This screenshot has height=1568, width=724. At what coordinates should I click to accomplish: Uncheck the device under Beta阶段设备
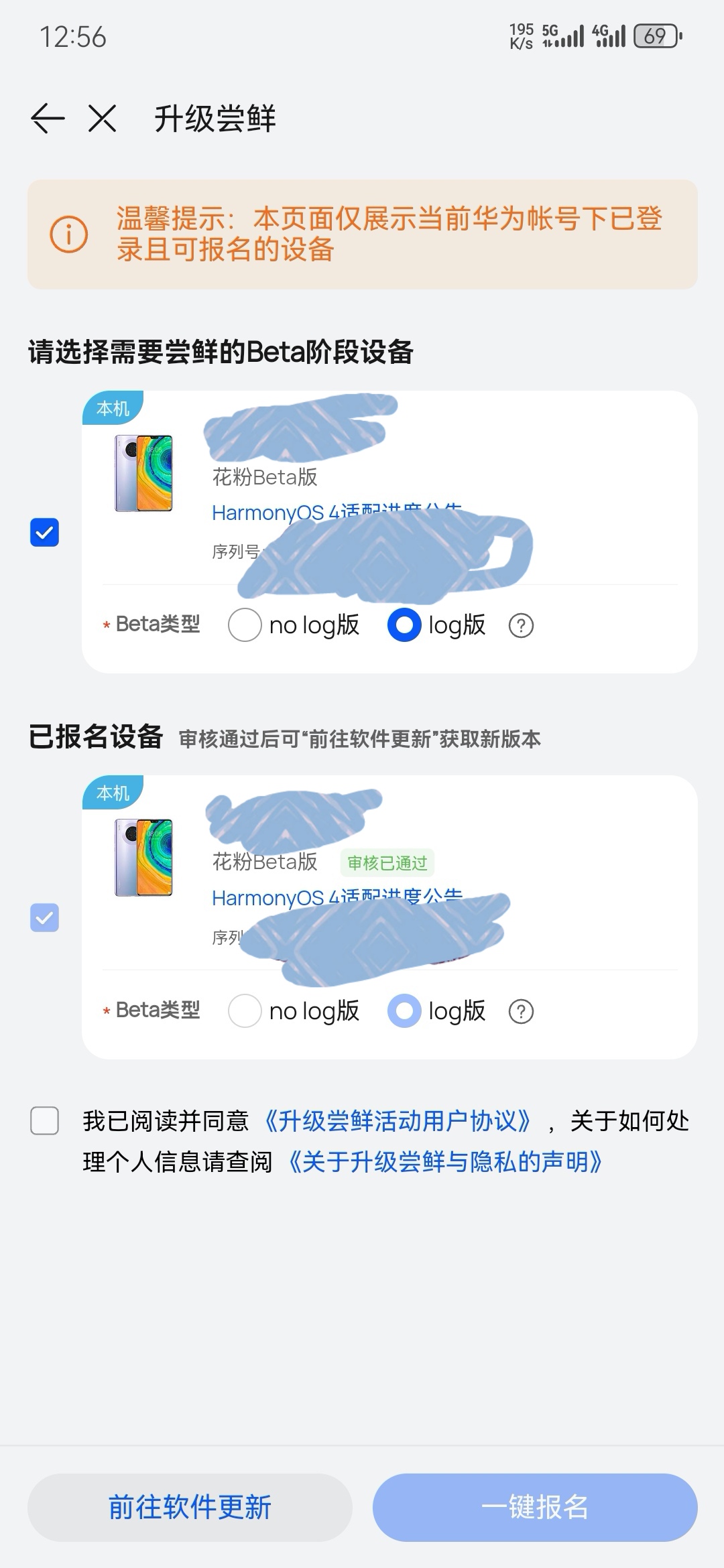tap(45, 533)
